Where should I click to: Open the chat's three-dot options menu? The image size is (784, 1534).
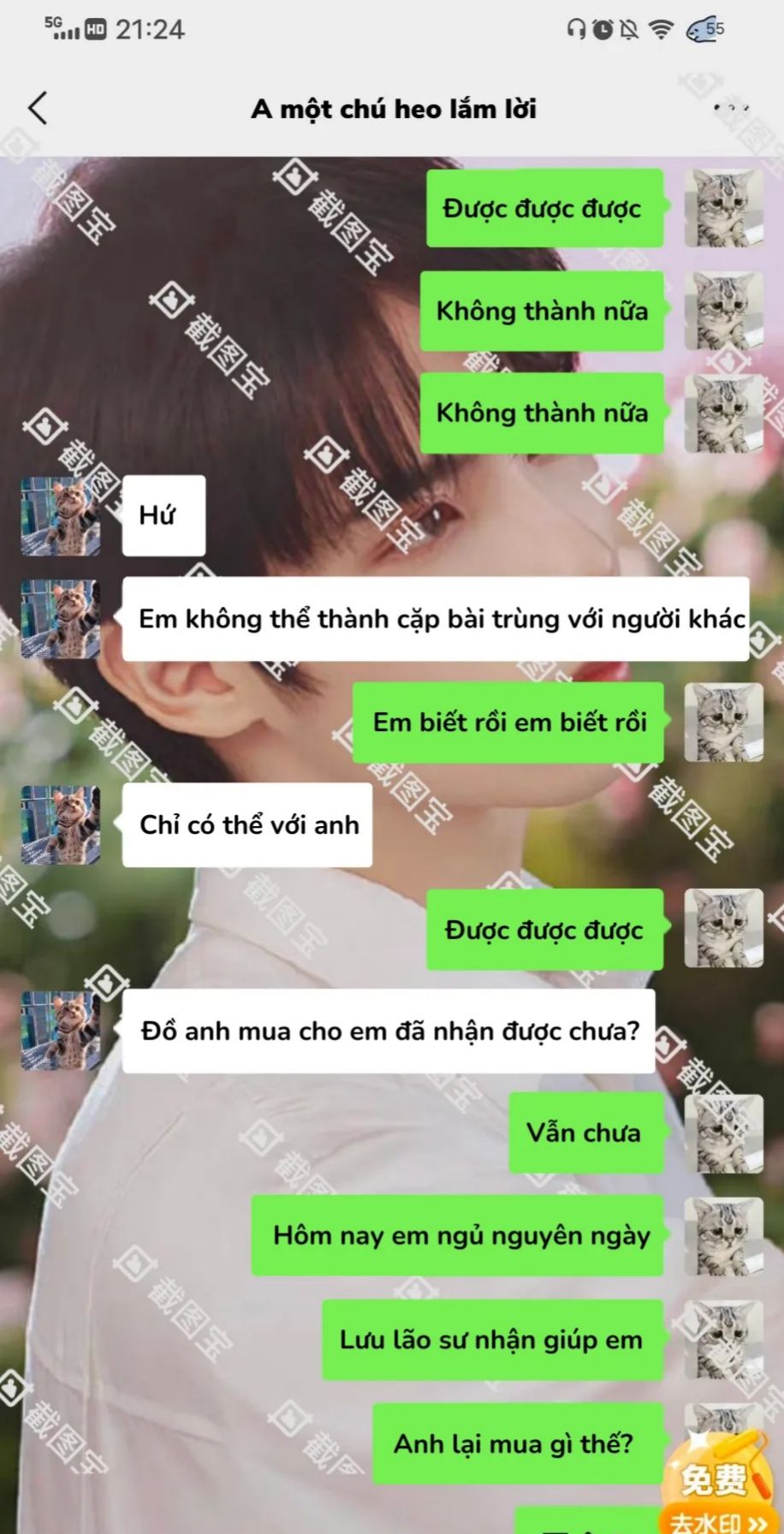(x=731, y=109)
